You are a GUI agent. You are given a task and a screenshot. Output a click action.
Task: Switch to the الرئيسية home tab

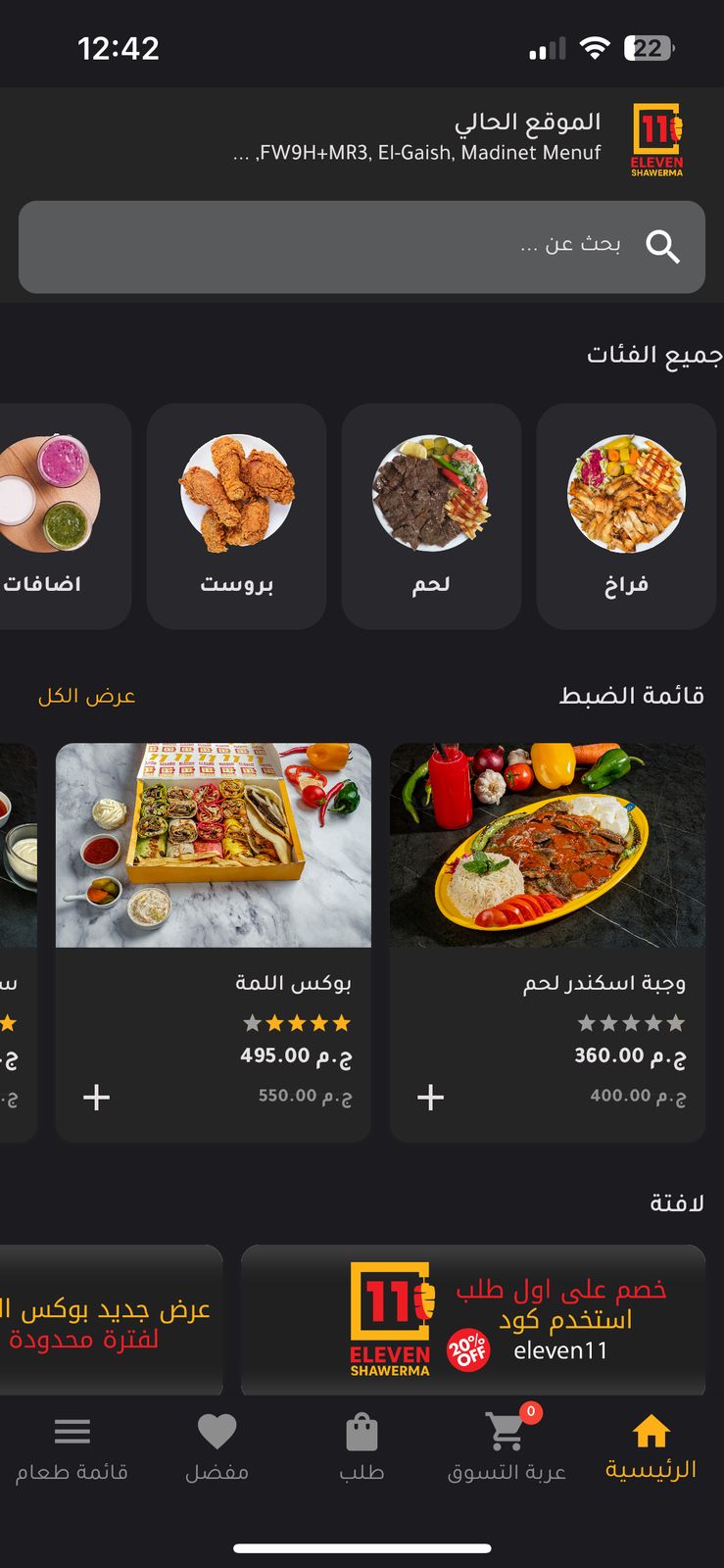(x=651, y=1448)
